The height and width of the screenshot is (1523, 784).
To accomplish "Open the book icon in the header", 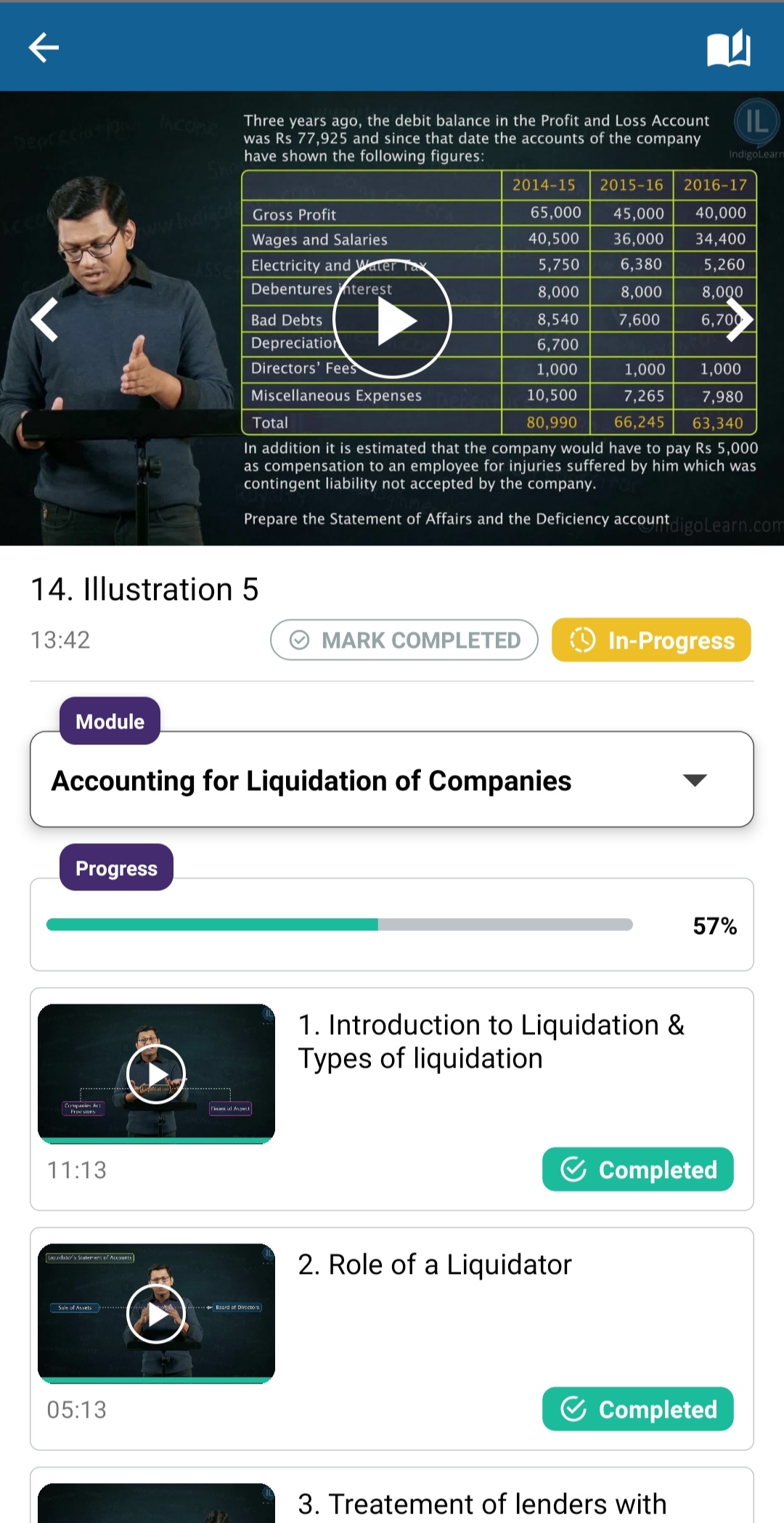I will [728, 48].
